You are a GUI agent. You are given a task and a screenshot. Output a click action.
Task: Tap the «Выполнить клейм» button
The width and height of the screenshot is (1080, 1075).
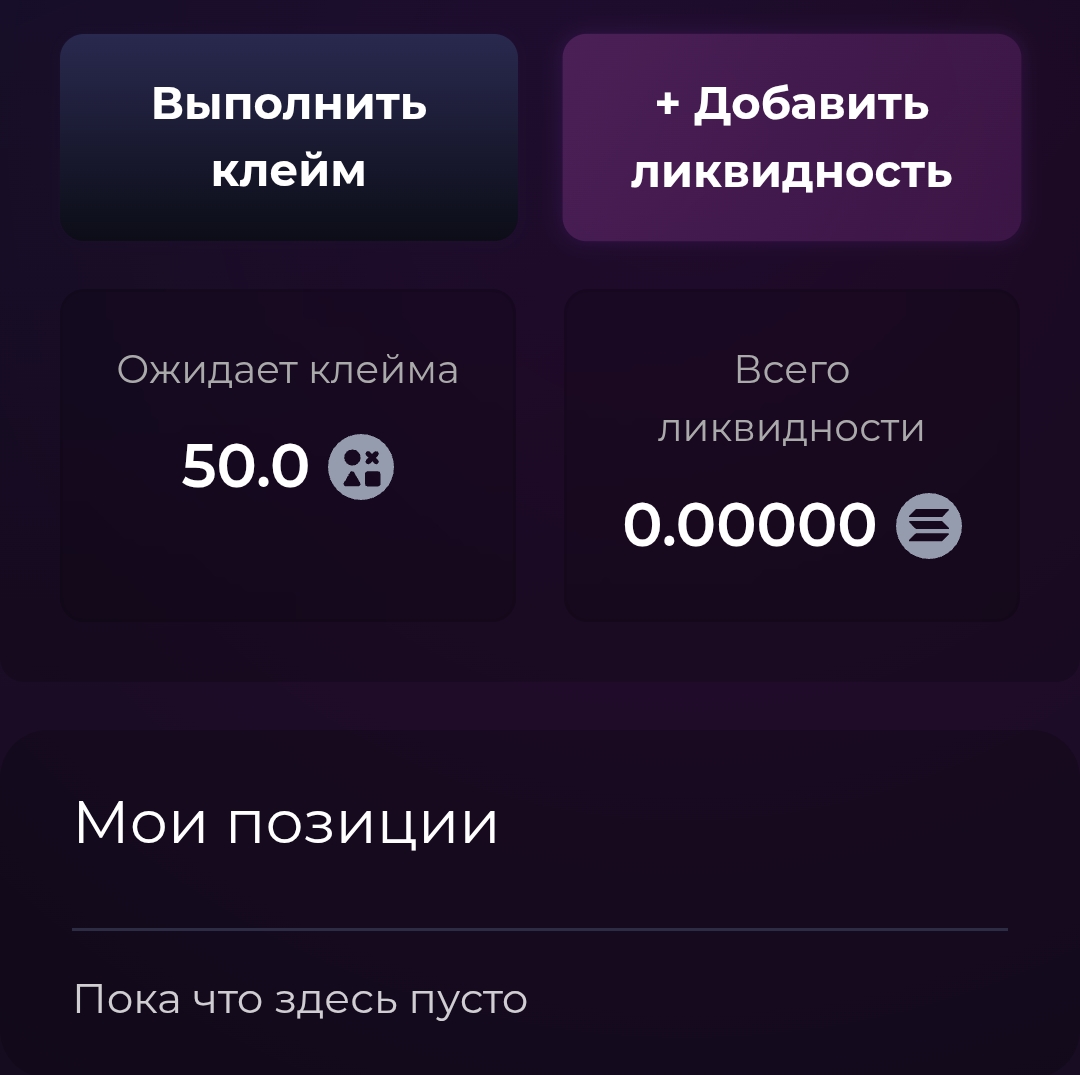click(289, 137)
